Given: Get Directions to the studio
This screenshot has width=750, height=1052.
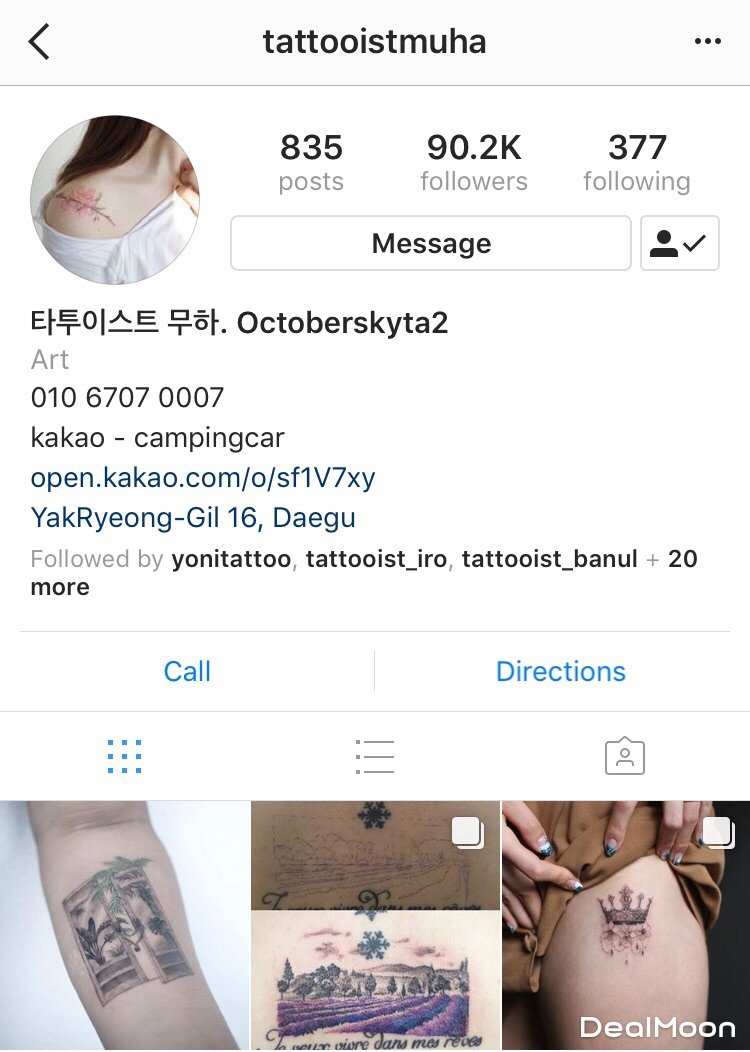Looking at the screenshot, I should point(560,671).
